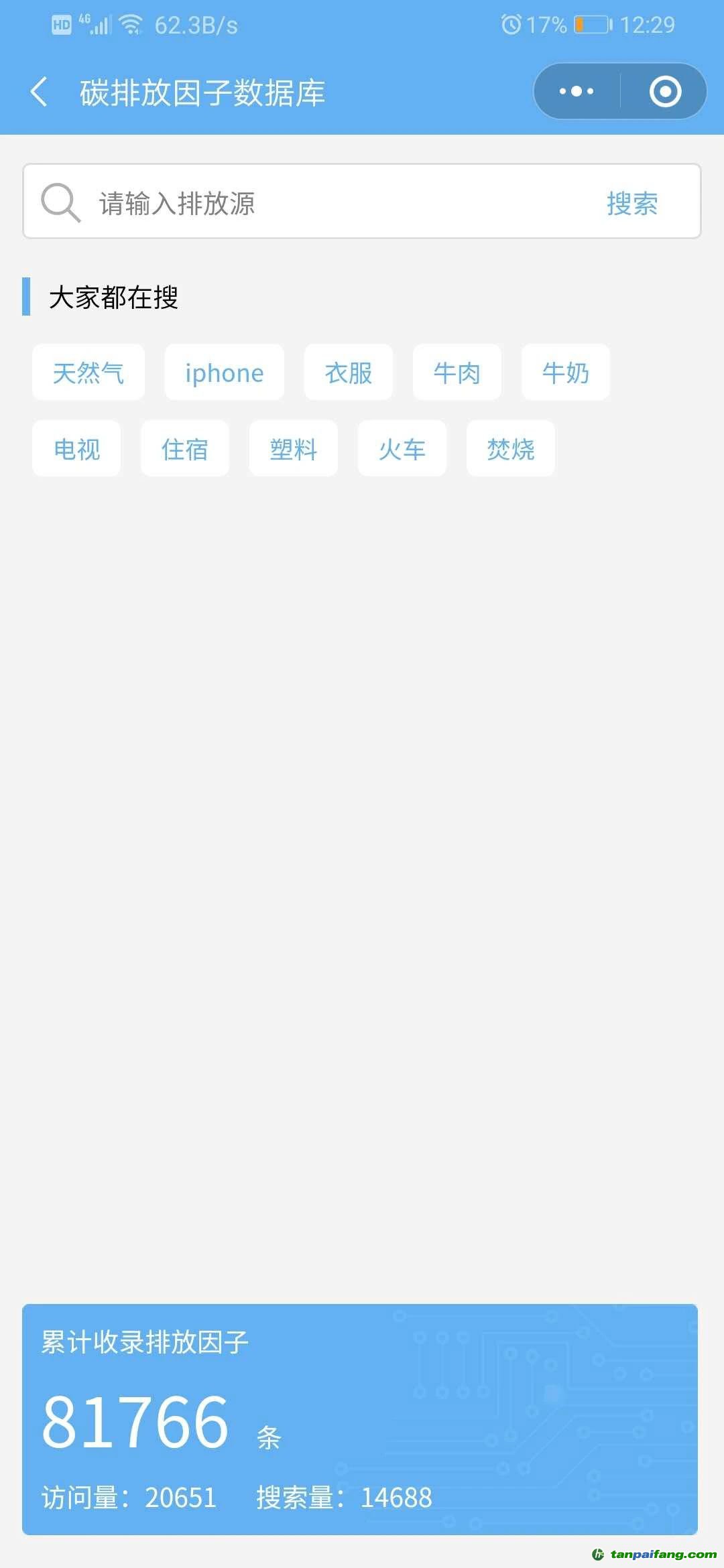Search for iphone via its chip
Screen dimensions: 724x1568
225,373
